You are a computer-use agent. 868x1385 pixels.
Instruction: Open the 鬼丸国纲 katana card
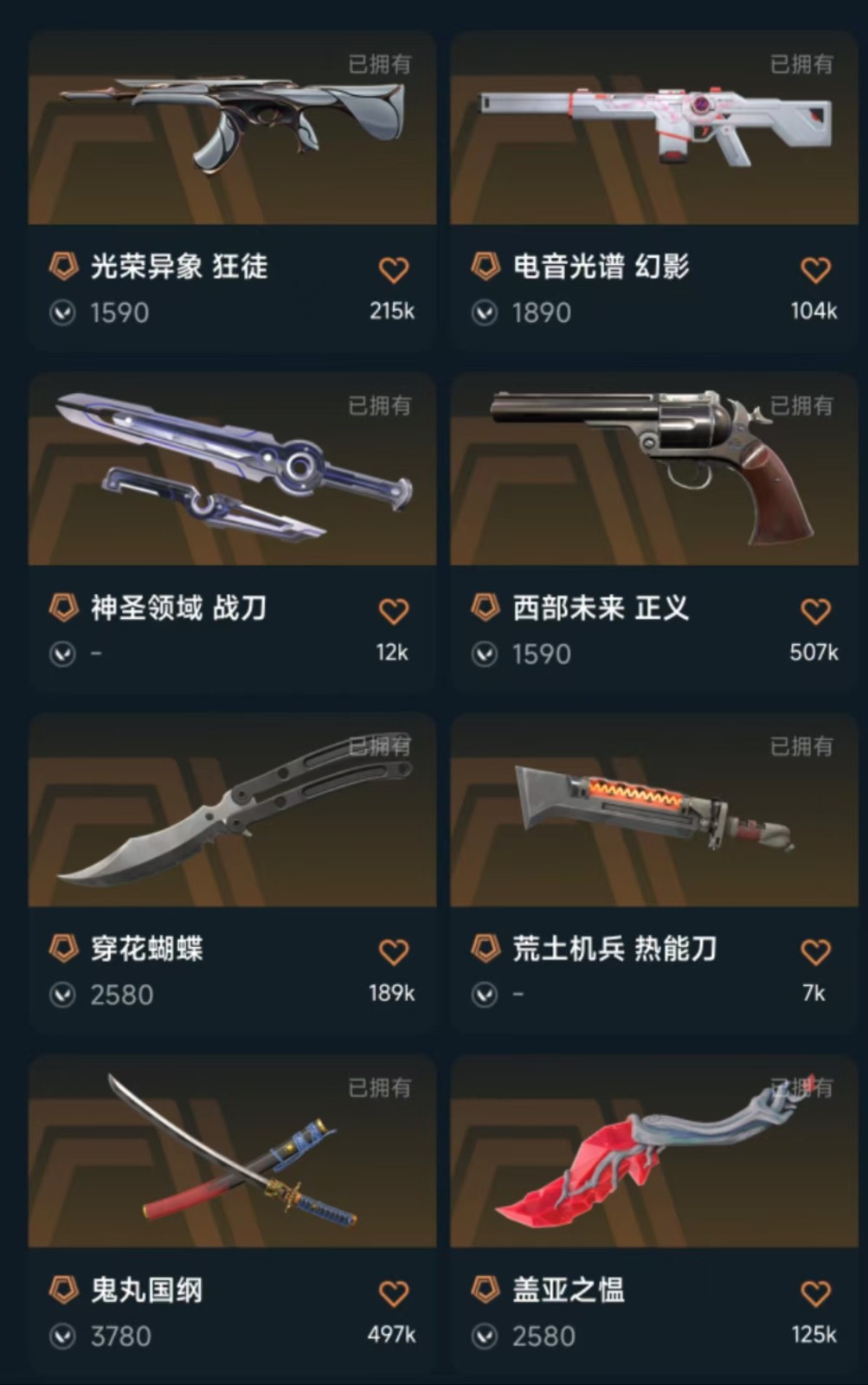tap(232, 1154)
